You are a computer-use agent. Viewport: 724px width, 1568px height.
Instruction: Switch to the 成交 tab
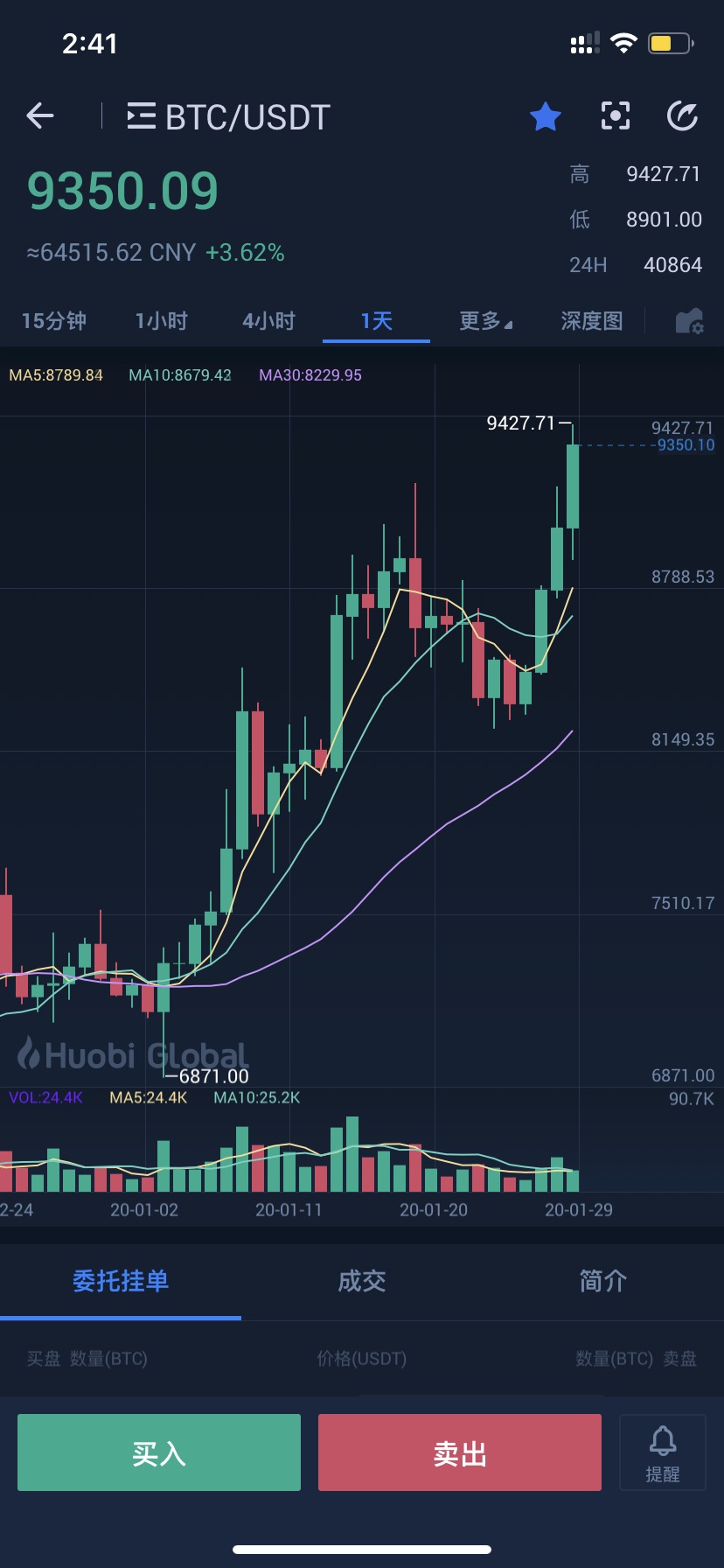tap(362, 1281)
